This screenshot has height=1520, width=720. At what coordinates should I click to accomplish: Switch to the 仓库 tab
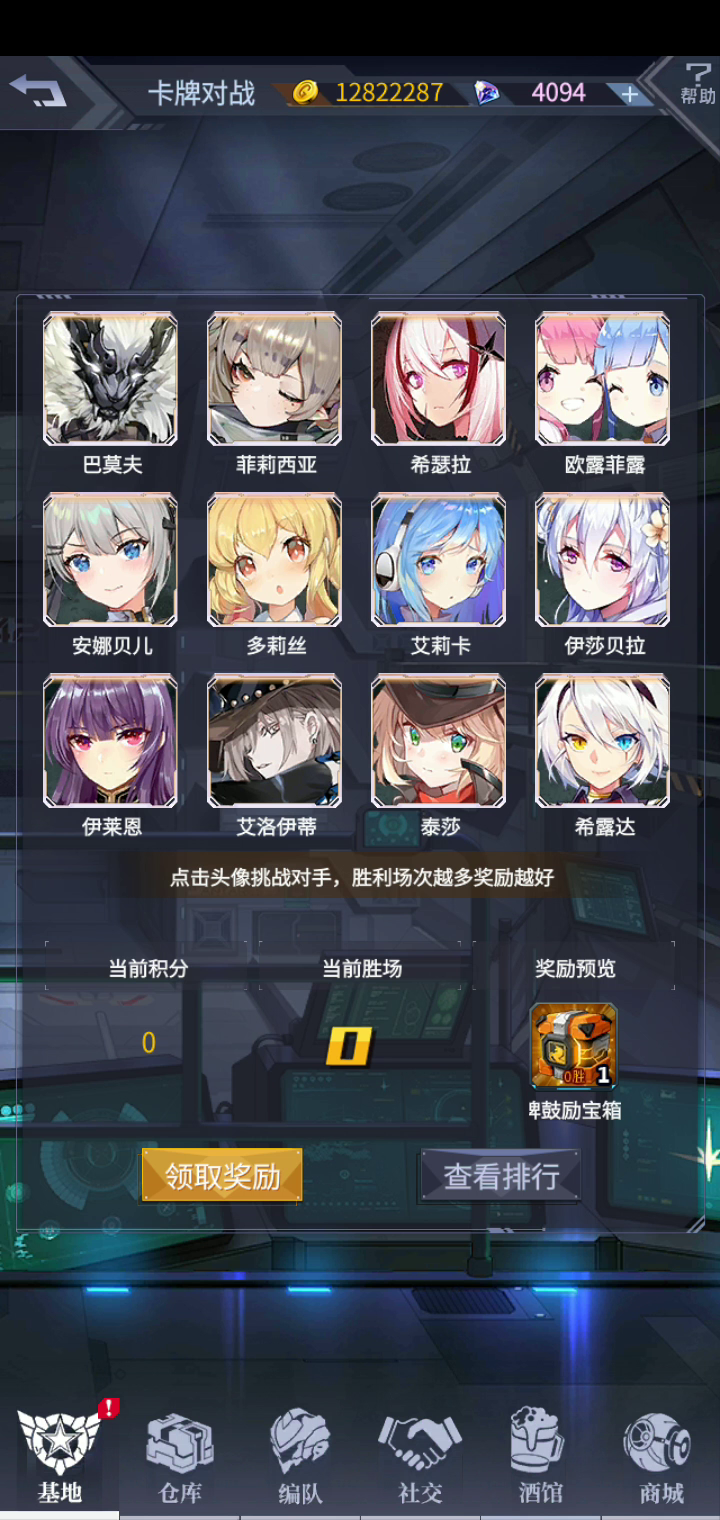click(180, 1458)
